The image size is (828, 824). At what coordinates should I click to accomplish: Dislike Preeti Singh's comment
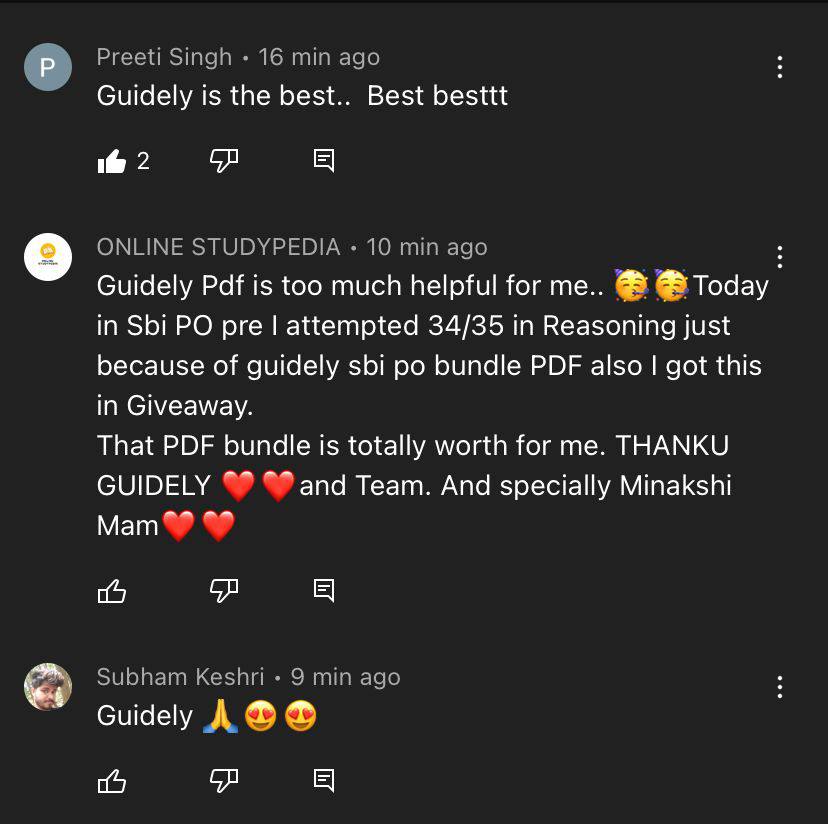[x=224, y=160]
